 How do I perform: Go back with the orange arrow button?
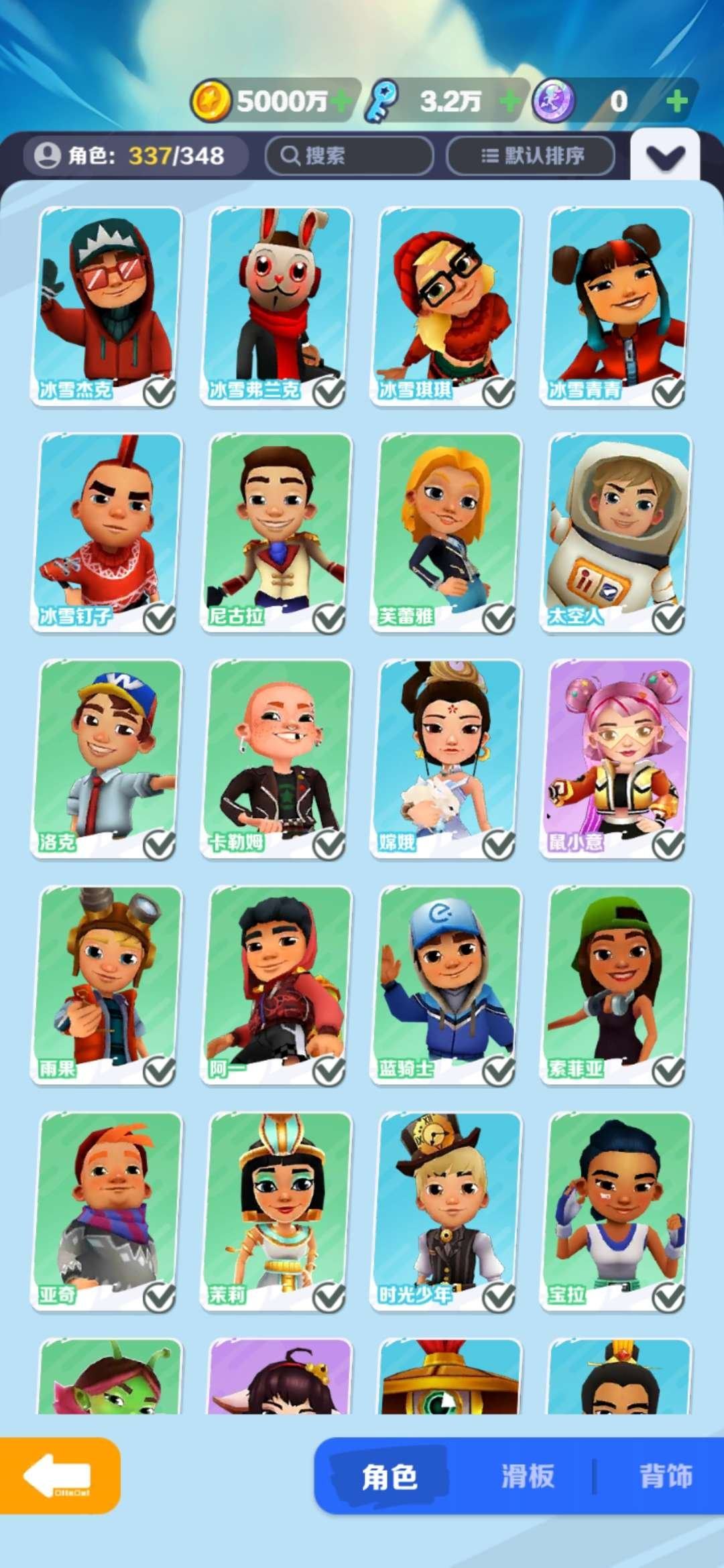click(59, 1476)
